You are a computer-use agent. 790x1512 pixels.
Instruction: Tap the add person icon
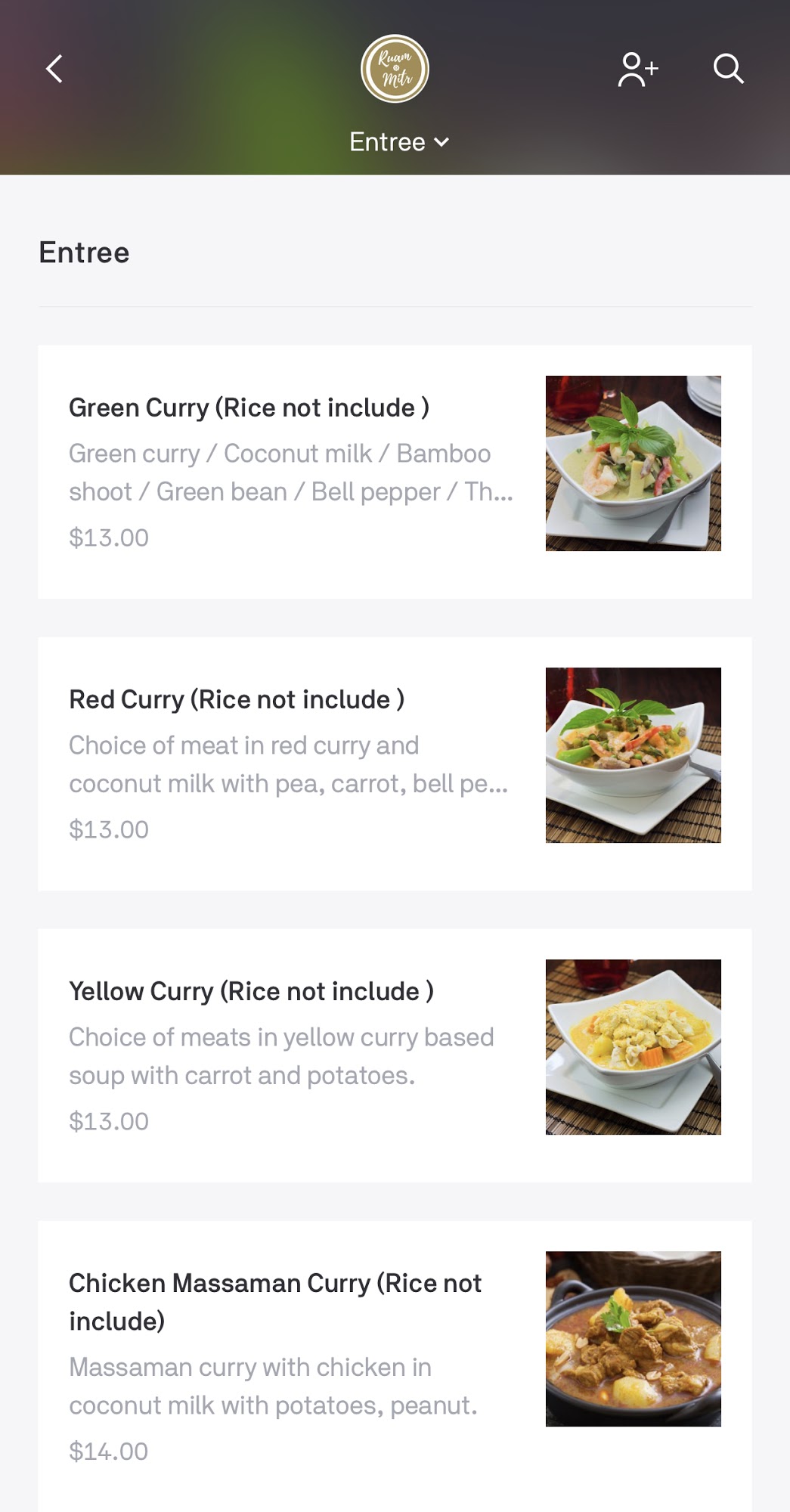638,69
